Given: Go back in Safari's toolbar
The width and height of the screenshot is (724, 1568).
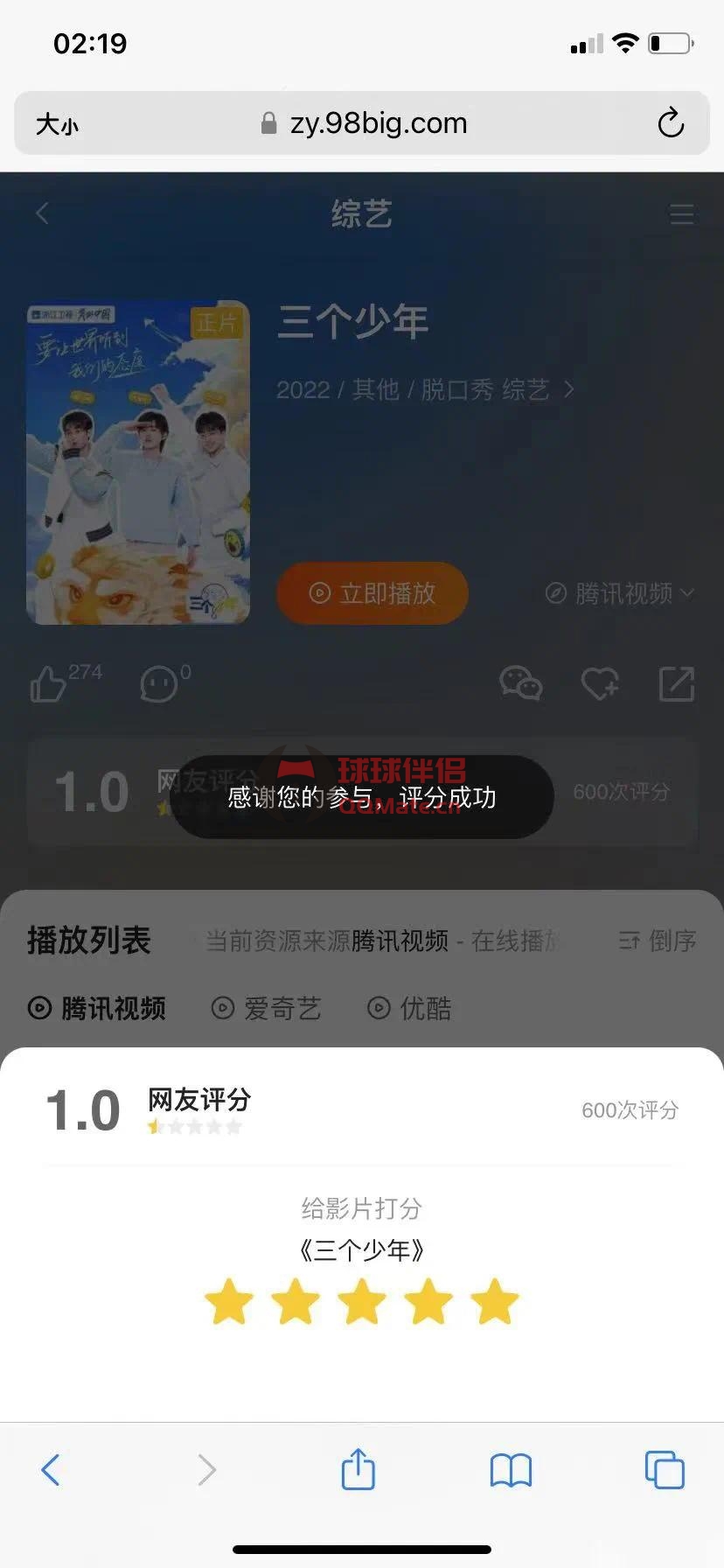Looking at the screenshot, I should tap(51, 1469).
